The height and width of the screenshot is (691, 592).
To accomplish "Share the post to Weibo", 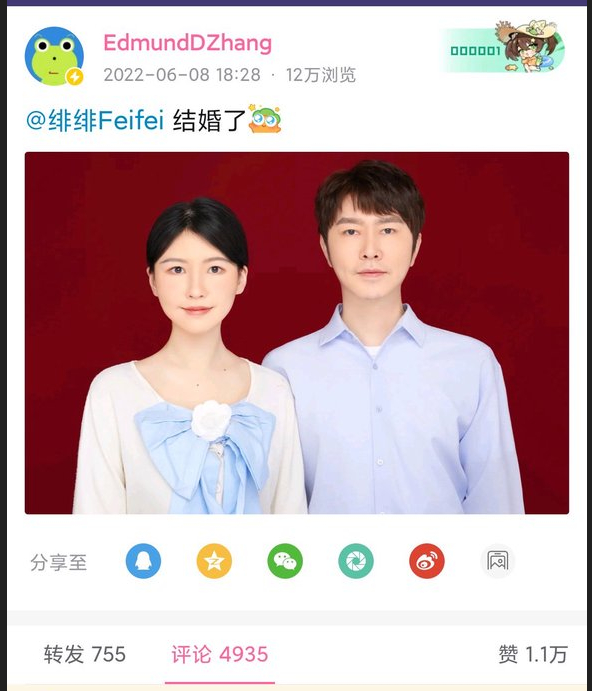I will (427, 561).
